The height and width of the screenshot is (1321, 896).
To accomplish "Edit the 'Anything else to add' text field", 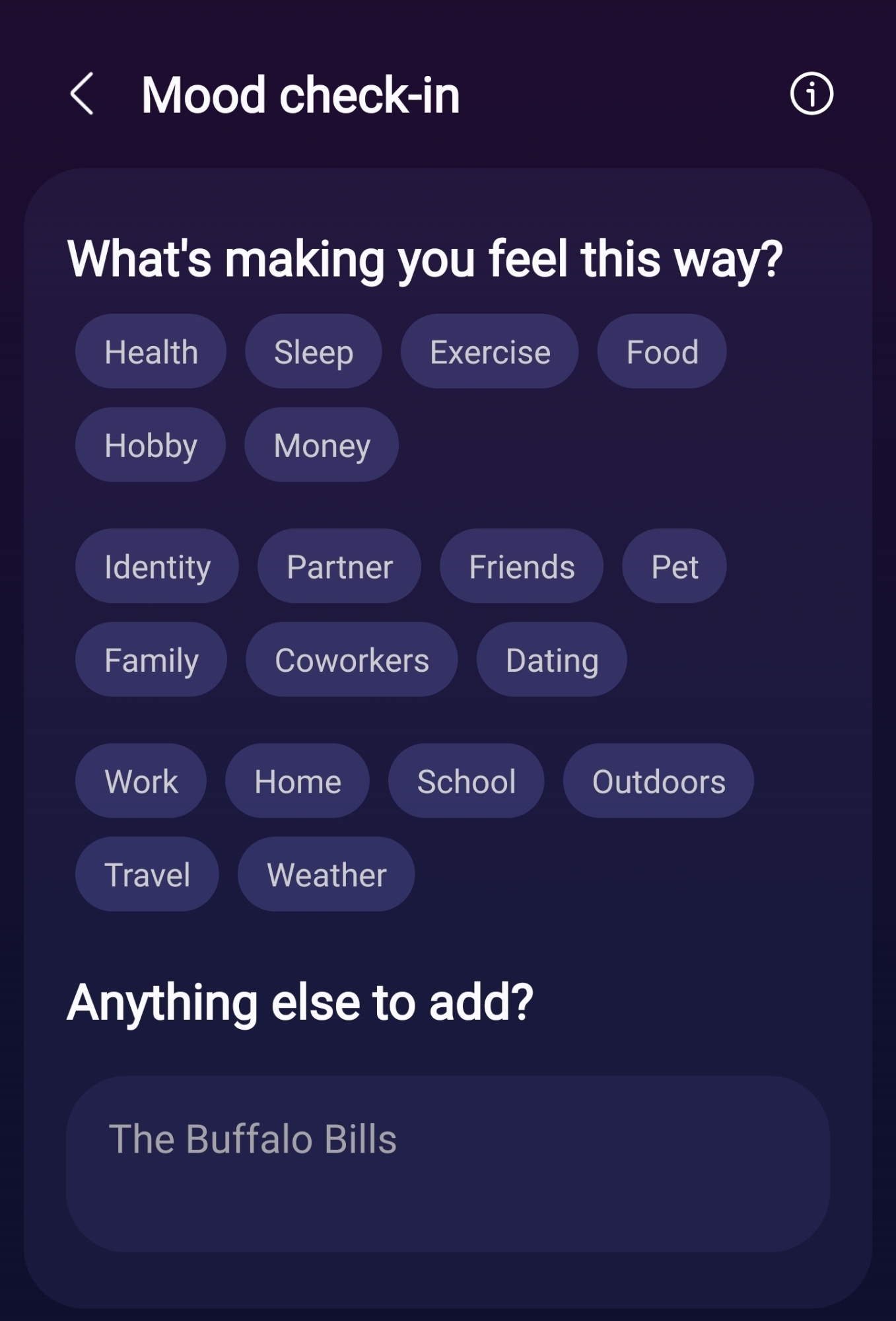I will pyautogui.click(x=448, y=1164).
